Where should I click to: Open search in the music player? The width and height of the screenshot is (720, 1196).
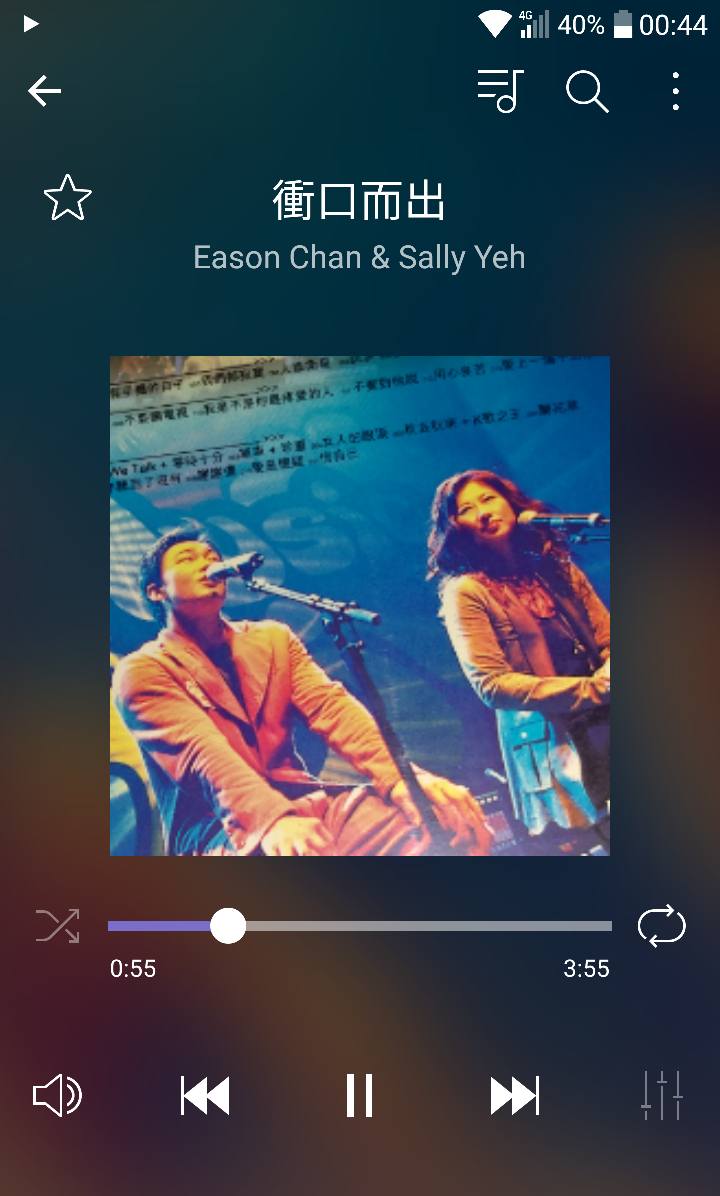click(x=587, y=91)
